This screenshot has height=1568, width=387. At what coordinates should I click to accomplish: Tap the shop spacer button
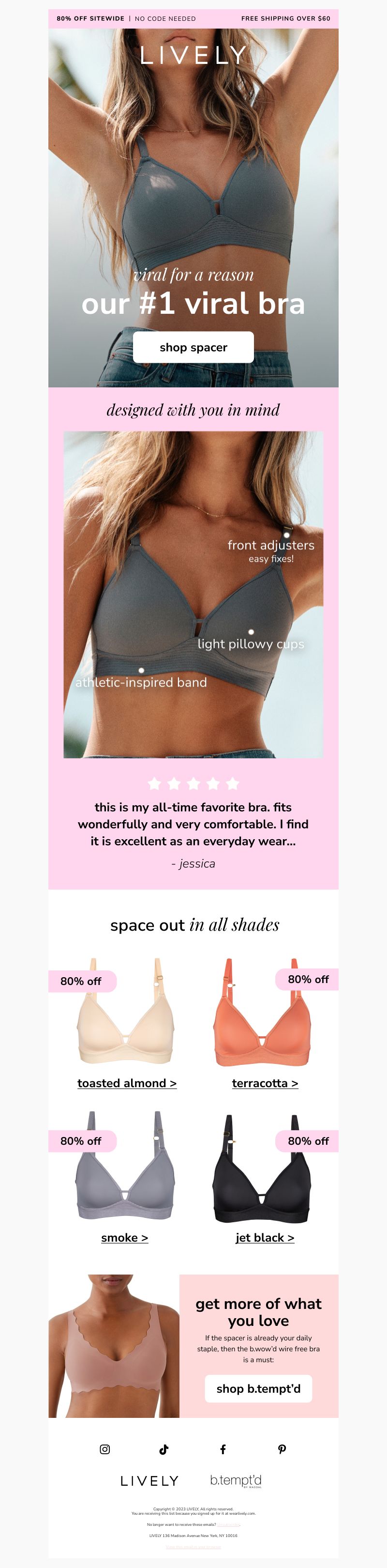(193, 347)
